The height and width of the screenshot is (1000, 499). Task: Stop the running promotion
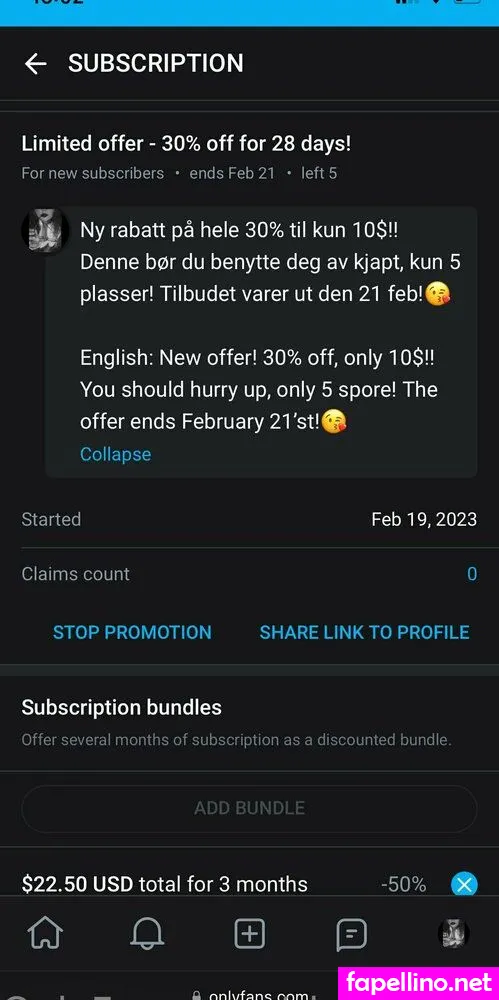(x=132, y=632)
